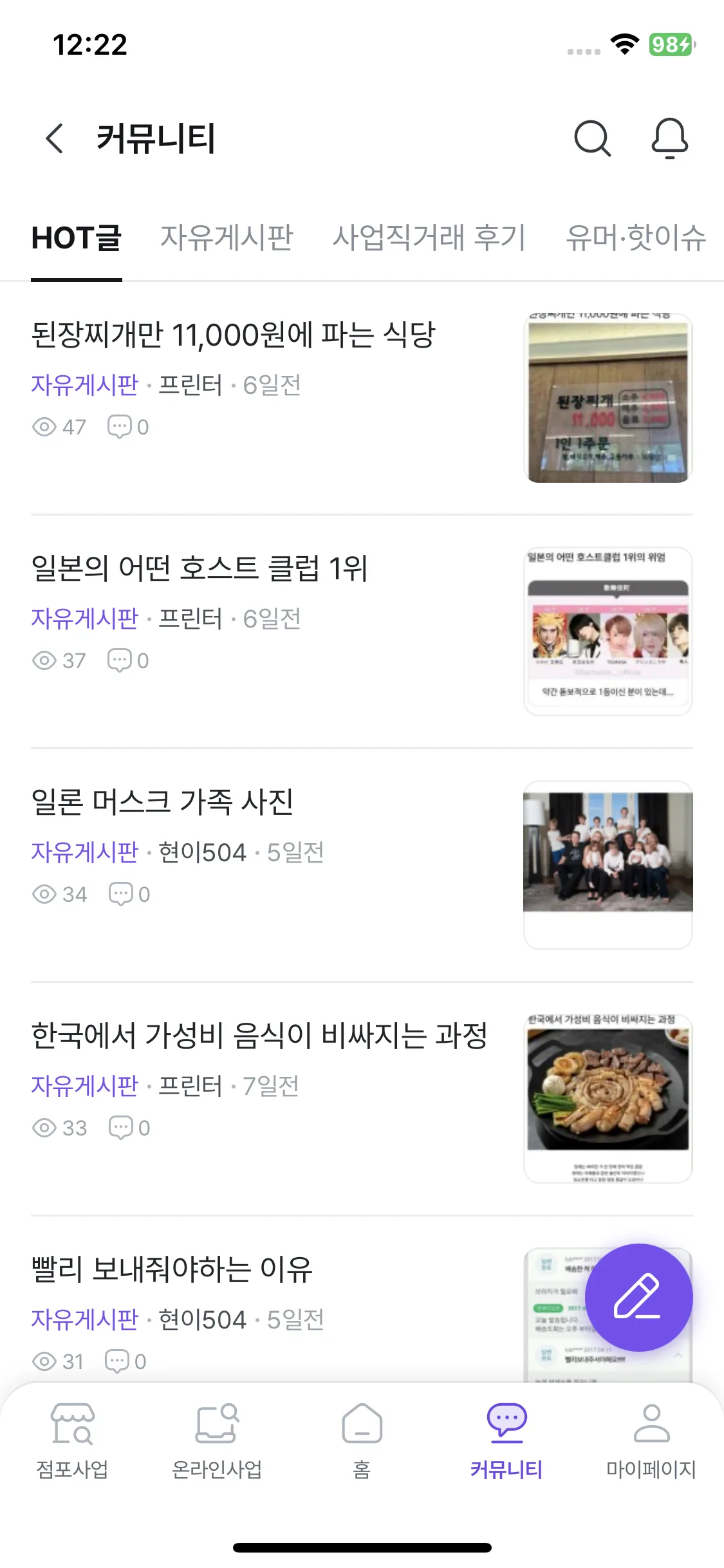
Task: Select the HOT글 tab
Action: pyautogui.click(x=76, y=238)
